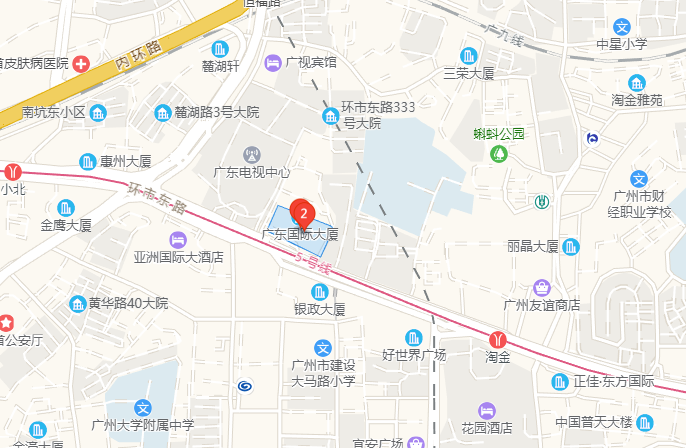Viewport: 686px width, 448px height.
Task: Select the 淘金 metro station icon
Action: click(498, 339)
